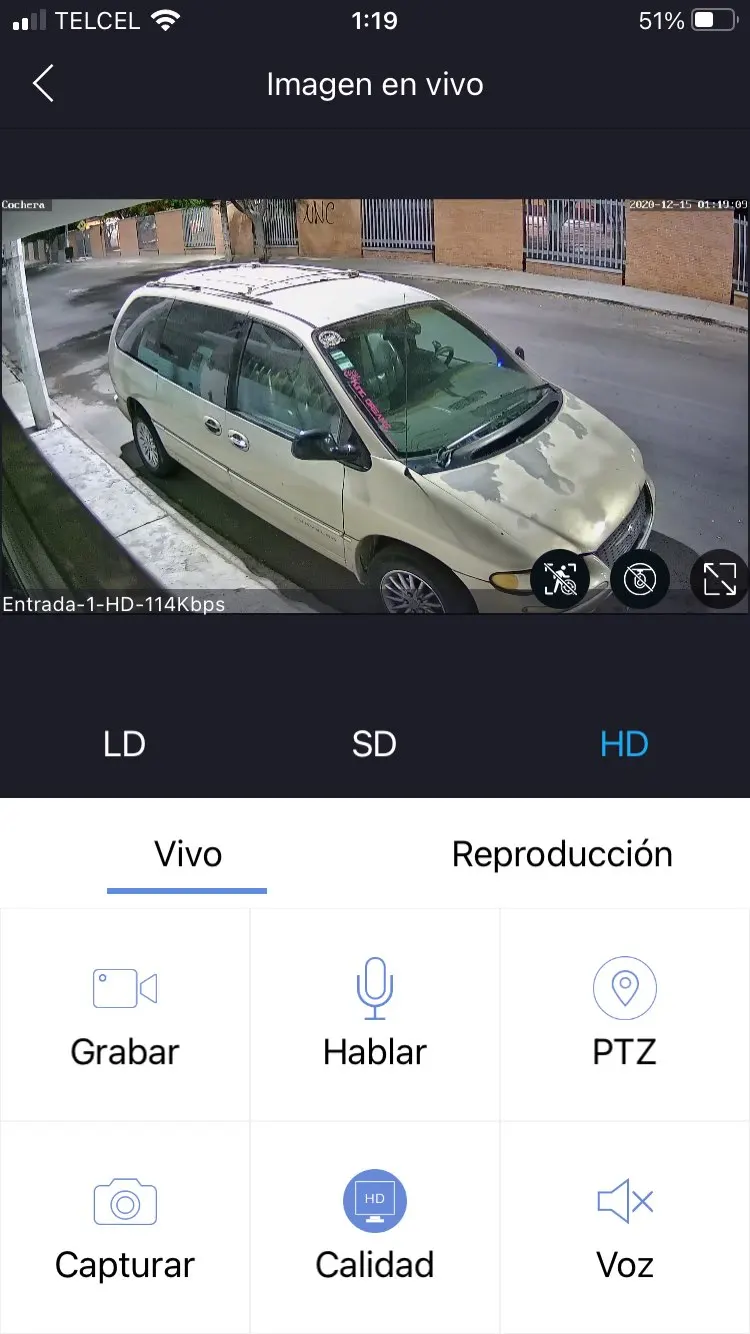The image size is (750, 1334).
Task: Select HD video quality
Action: (624, 744)
